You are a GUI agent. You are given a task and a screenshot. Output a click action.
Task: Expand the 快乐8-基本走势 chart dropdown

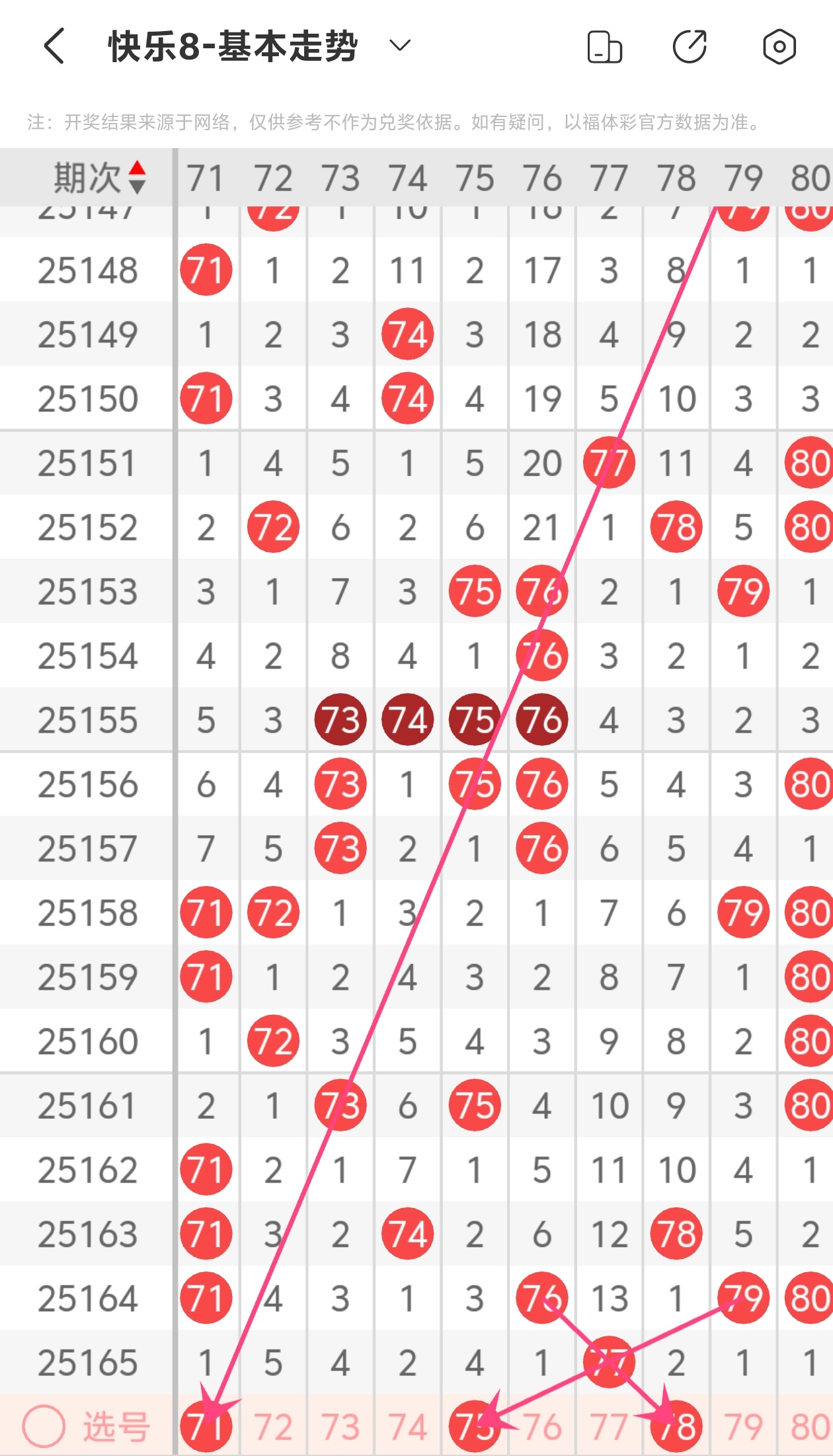coord(399,46)
